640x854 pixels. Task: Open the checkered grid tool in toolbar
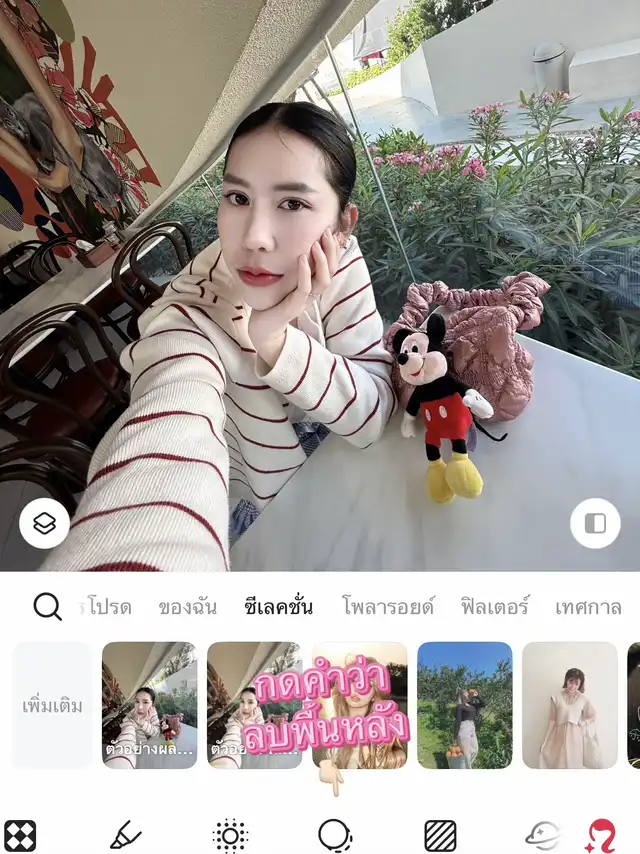point(20,834)
